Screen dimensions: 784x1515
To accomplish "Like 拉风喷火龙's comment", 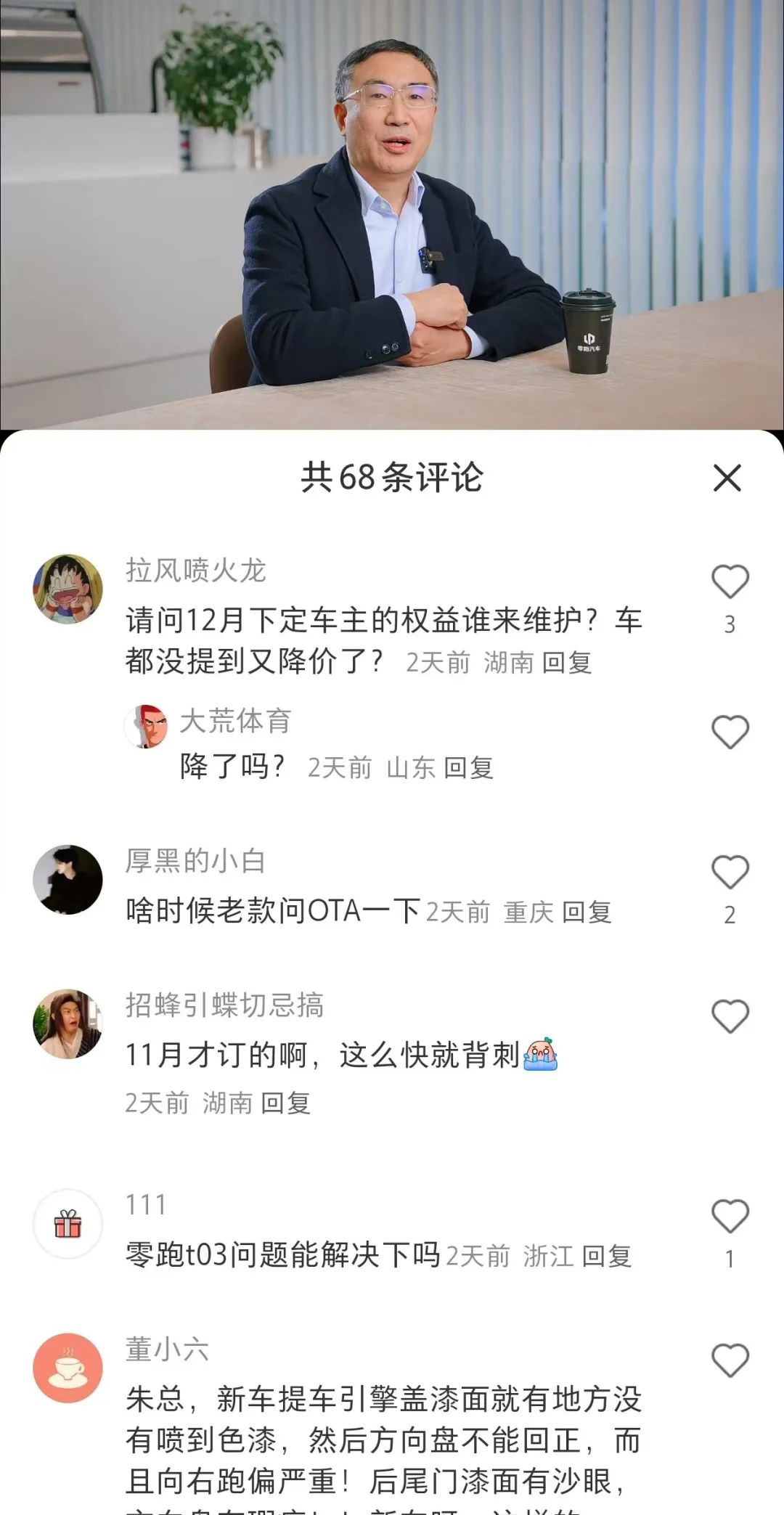I will [x=730, y=582].
